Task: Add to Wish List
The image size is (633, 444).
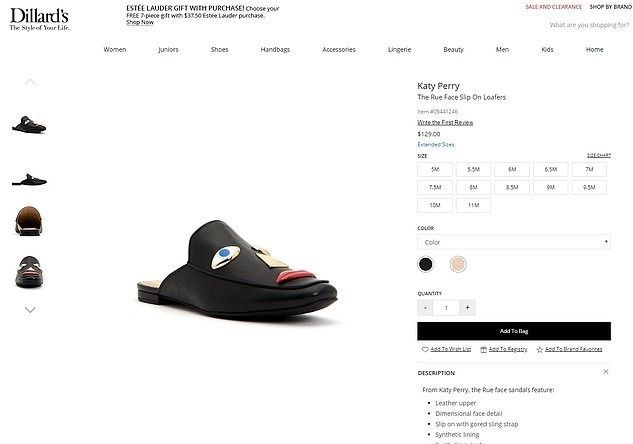Action: tap(446, 349)
